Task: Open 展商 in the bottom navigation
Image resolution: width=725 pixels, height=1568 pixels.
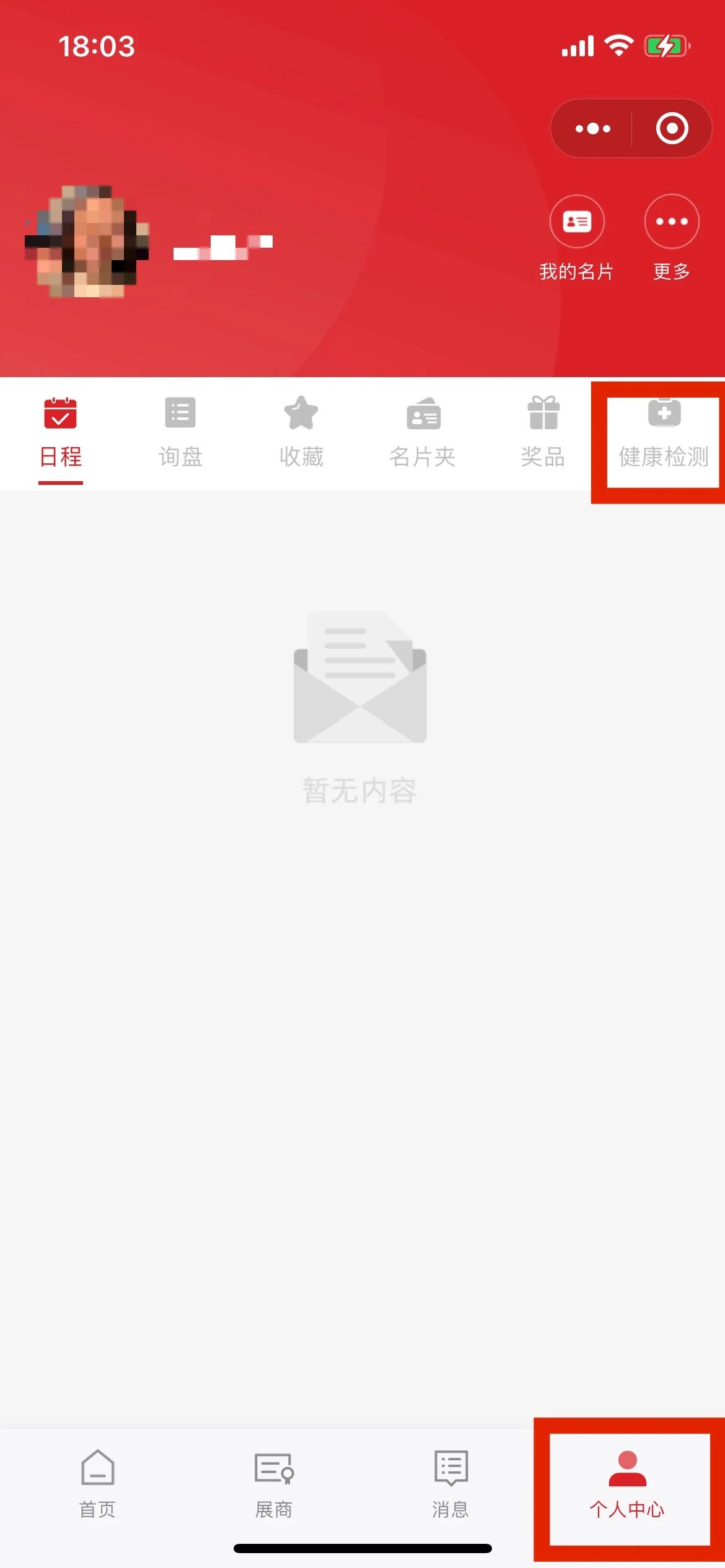Action: pyautogui.click(x=274, y=1483)
